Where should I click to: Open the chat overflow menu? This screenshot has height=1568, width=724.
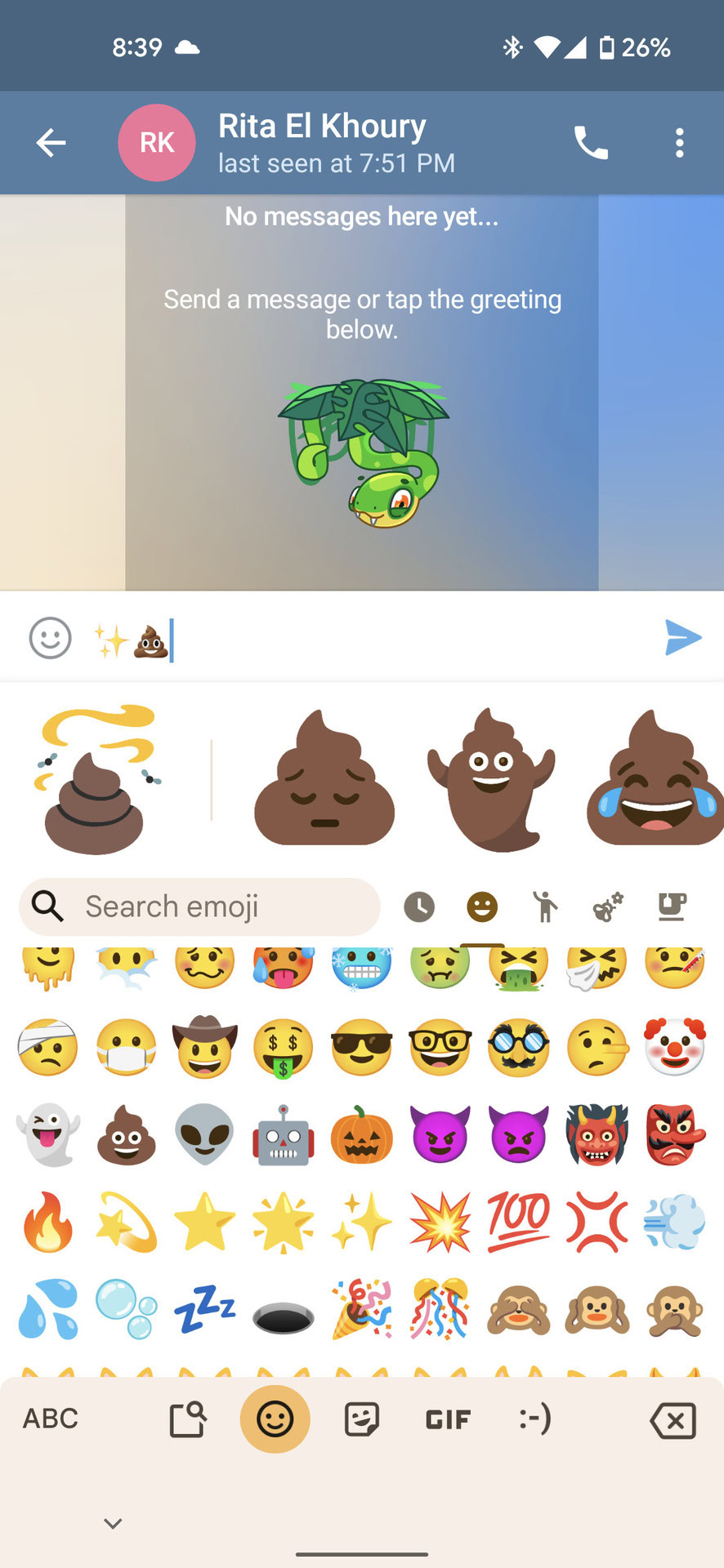click(679, 143)
